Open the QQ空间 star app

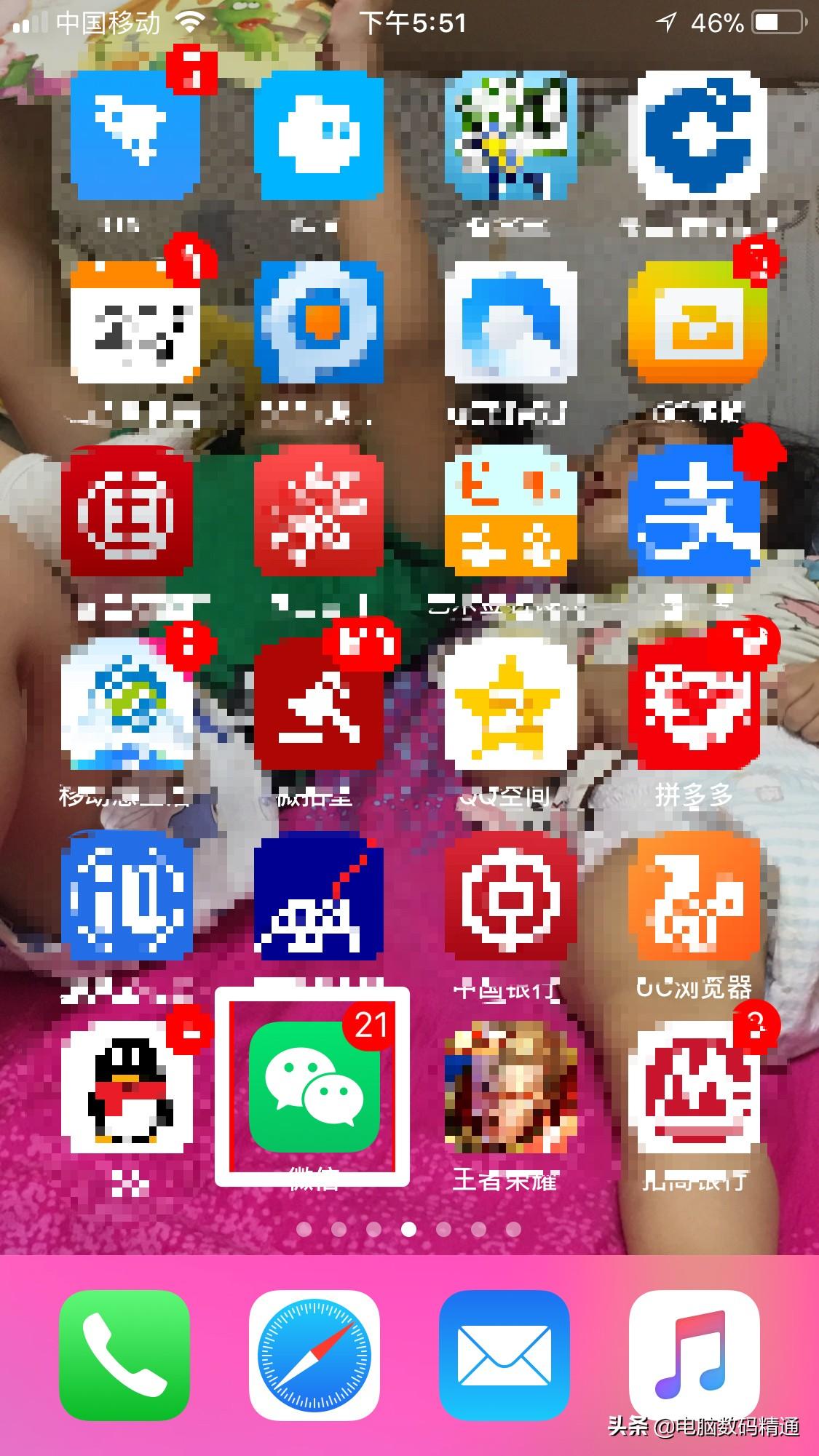coord(510,704)
